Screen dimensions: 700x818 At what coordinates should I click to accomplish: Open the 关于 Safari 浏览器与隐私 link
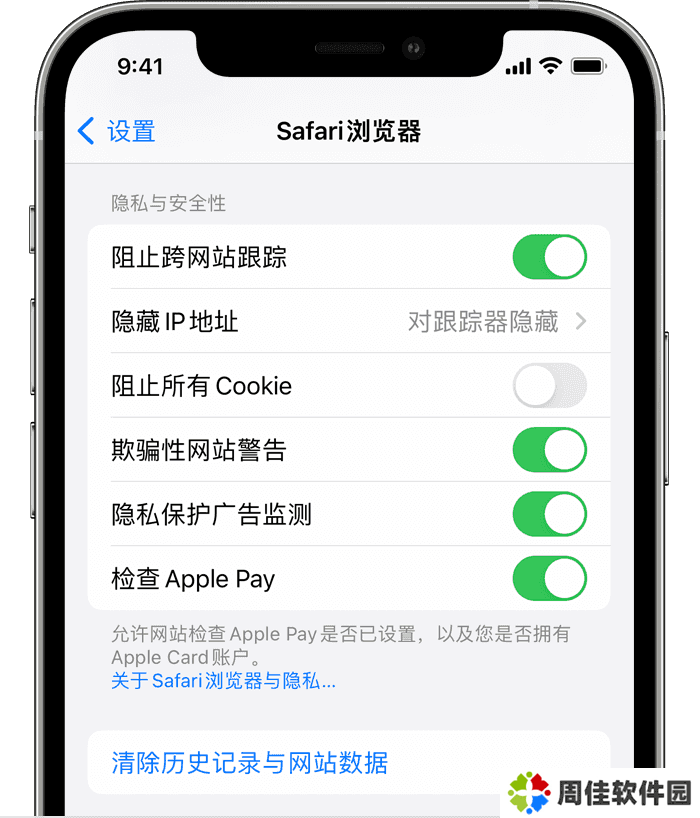(x=223, y=681)
